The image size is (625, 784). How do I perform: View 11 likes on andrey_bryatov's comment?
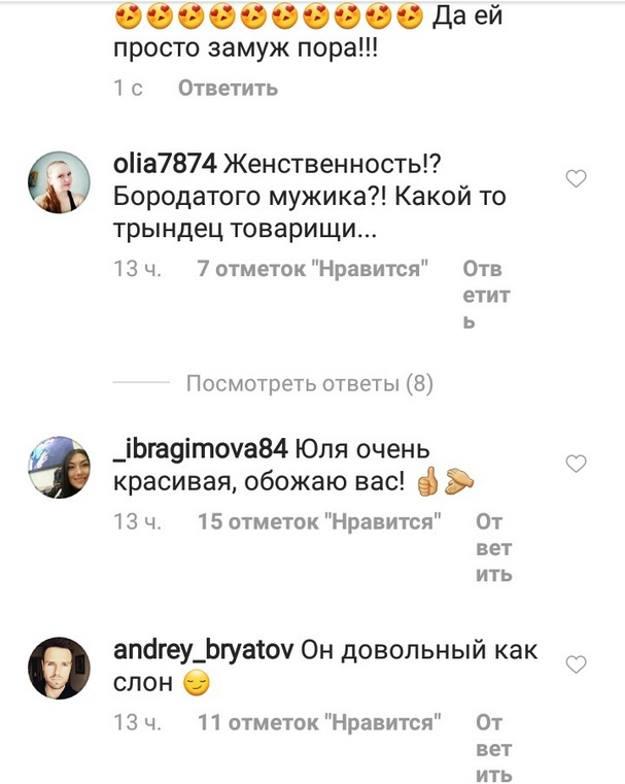pos(320,721)
